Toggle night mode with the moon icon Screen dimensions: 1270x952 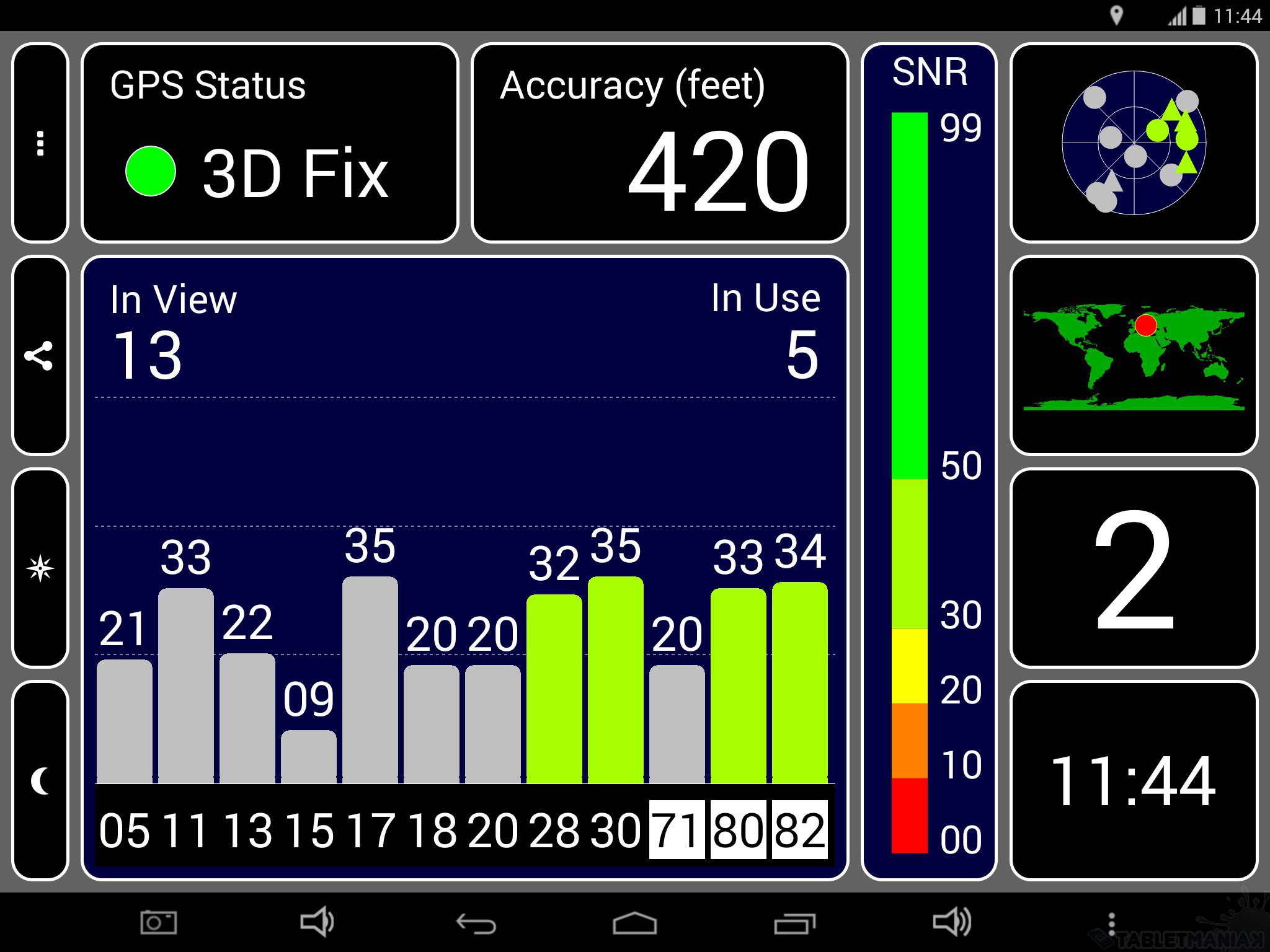tap(40, 780)
